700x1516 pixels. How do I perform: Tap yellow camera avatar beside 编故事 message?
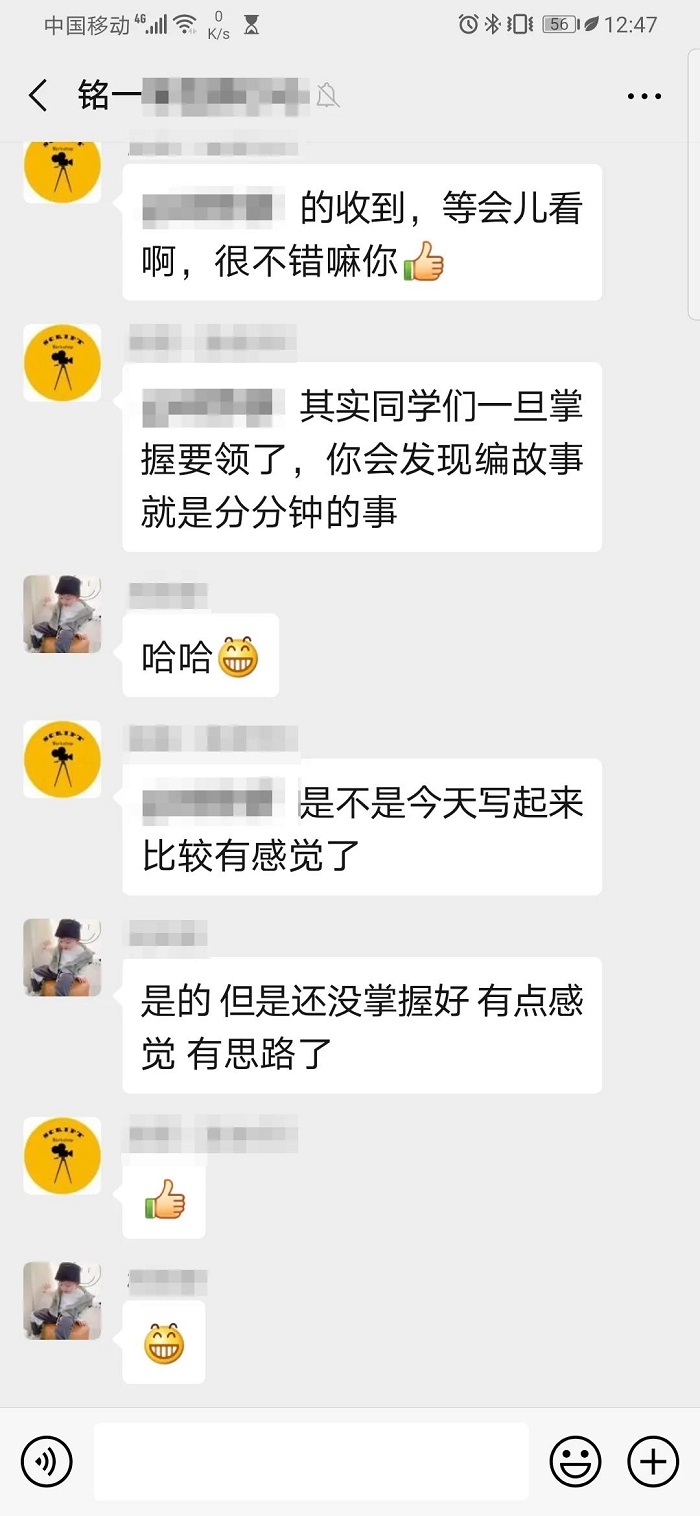coord(62,362)
